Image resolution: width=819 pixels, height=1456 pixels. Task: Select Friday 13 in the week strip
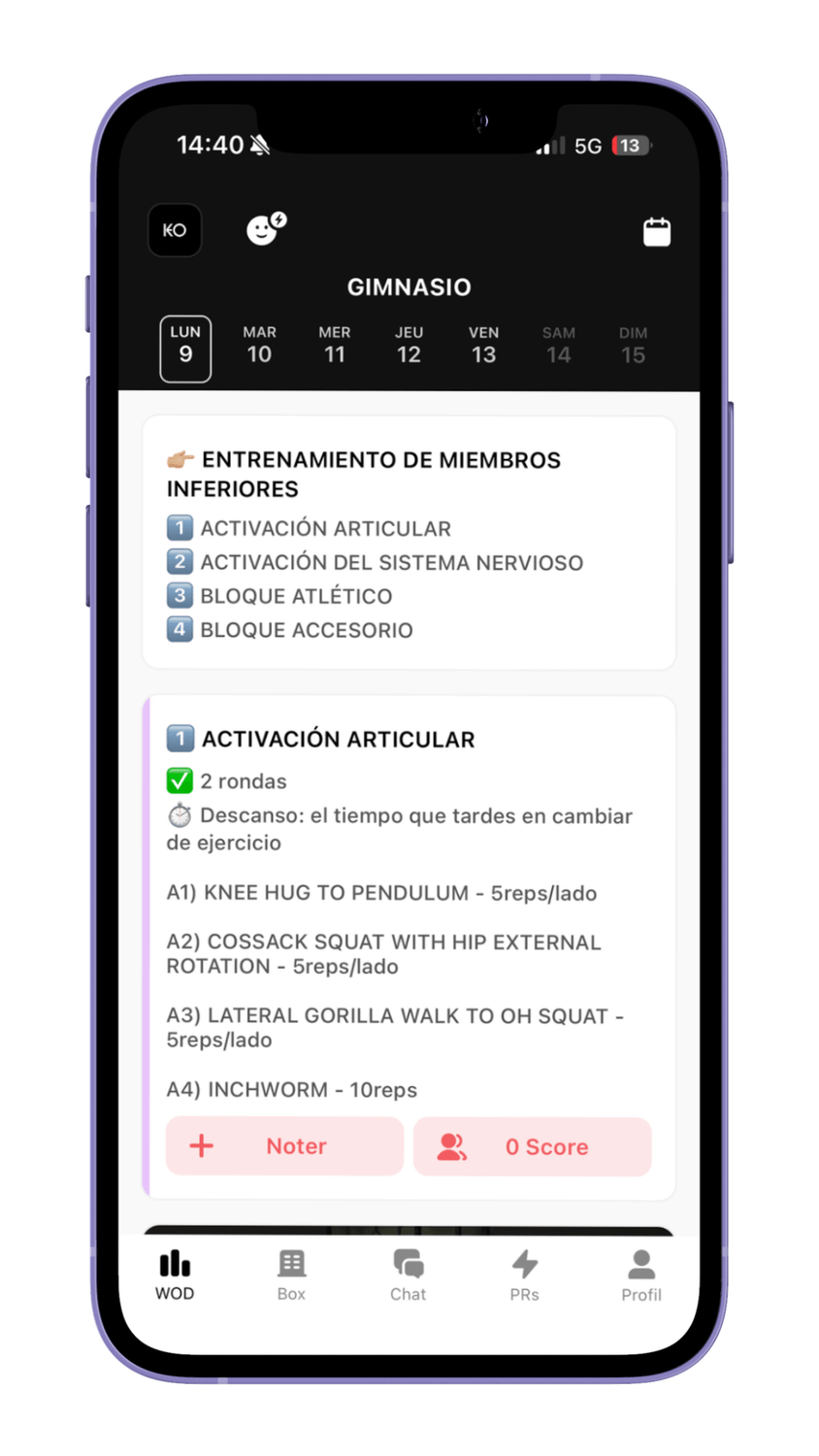coord(483,346)
